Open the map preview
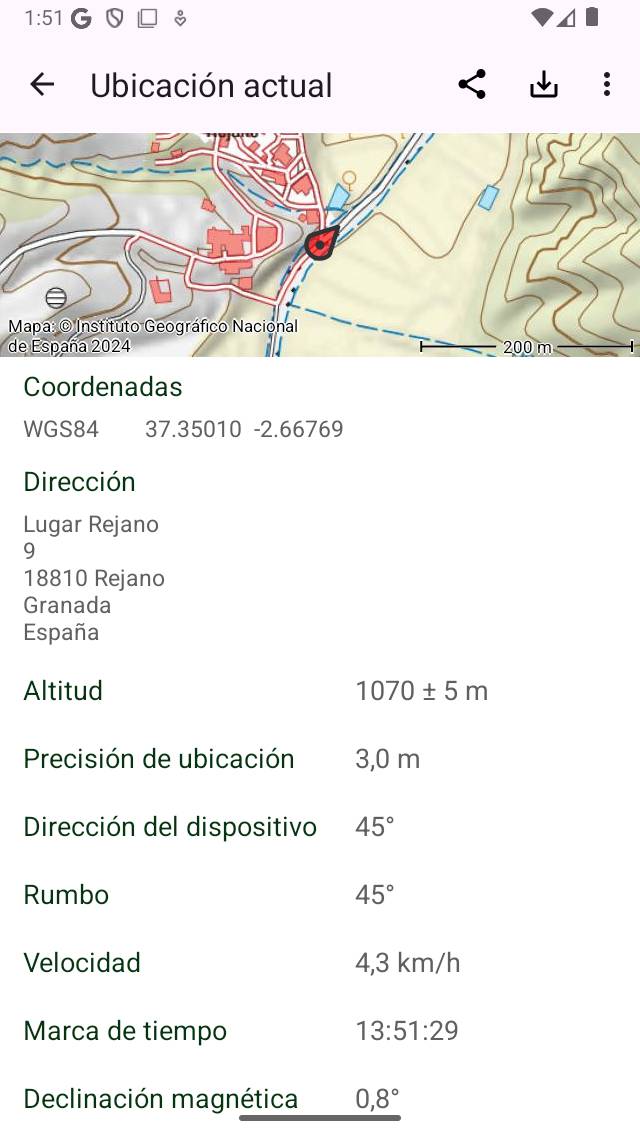 [x=320, y=245]
